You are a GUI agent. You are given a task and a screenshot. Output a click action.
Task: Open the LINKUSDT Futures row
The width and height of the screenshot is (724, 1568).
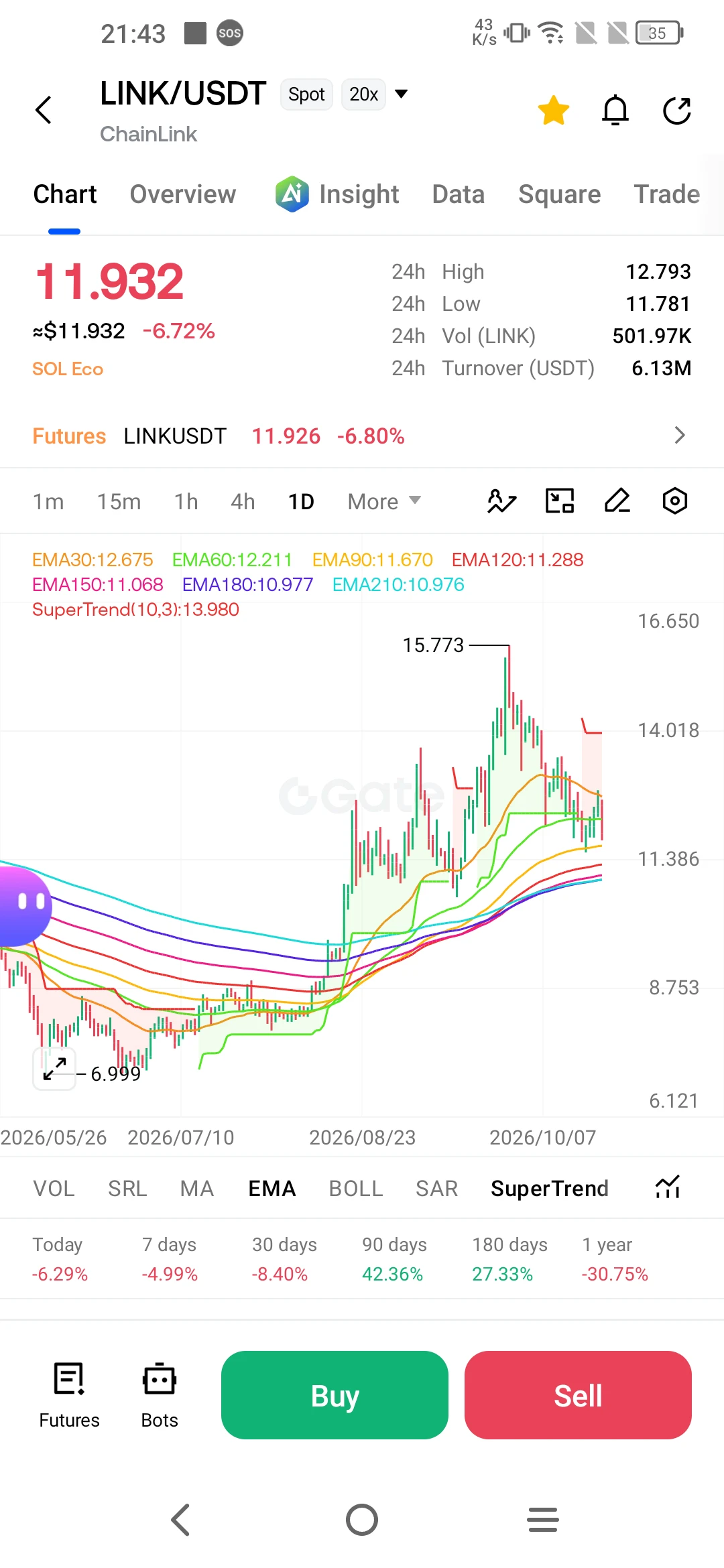(362, 436)
